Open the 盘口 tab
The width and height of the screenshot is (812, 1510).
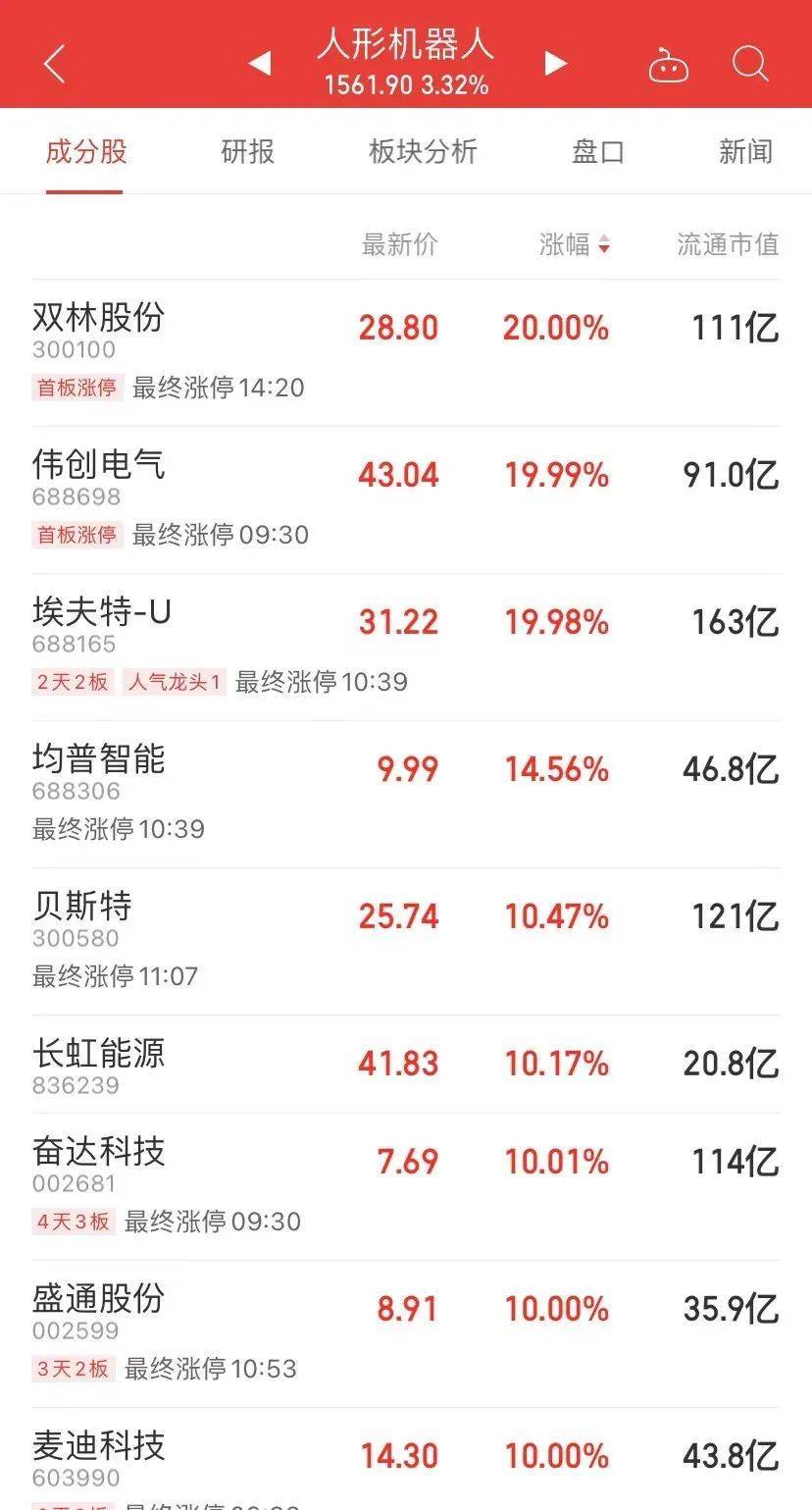(597, 152)
